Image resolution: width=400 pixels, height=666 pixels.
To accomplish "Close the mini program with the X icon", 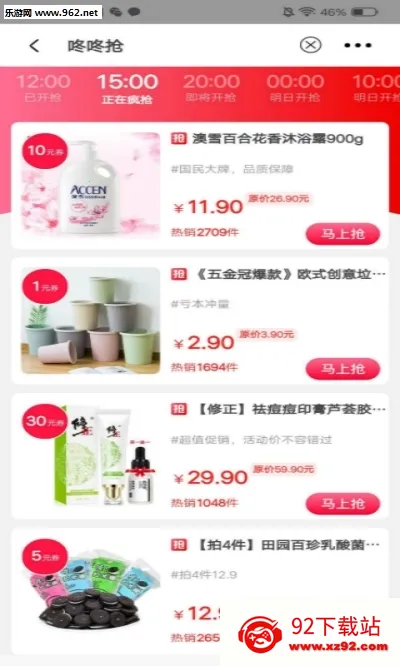I will [x=310, y=45].
